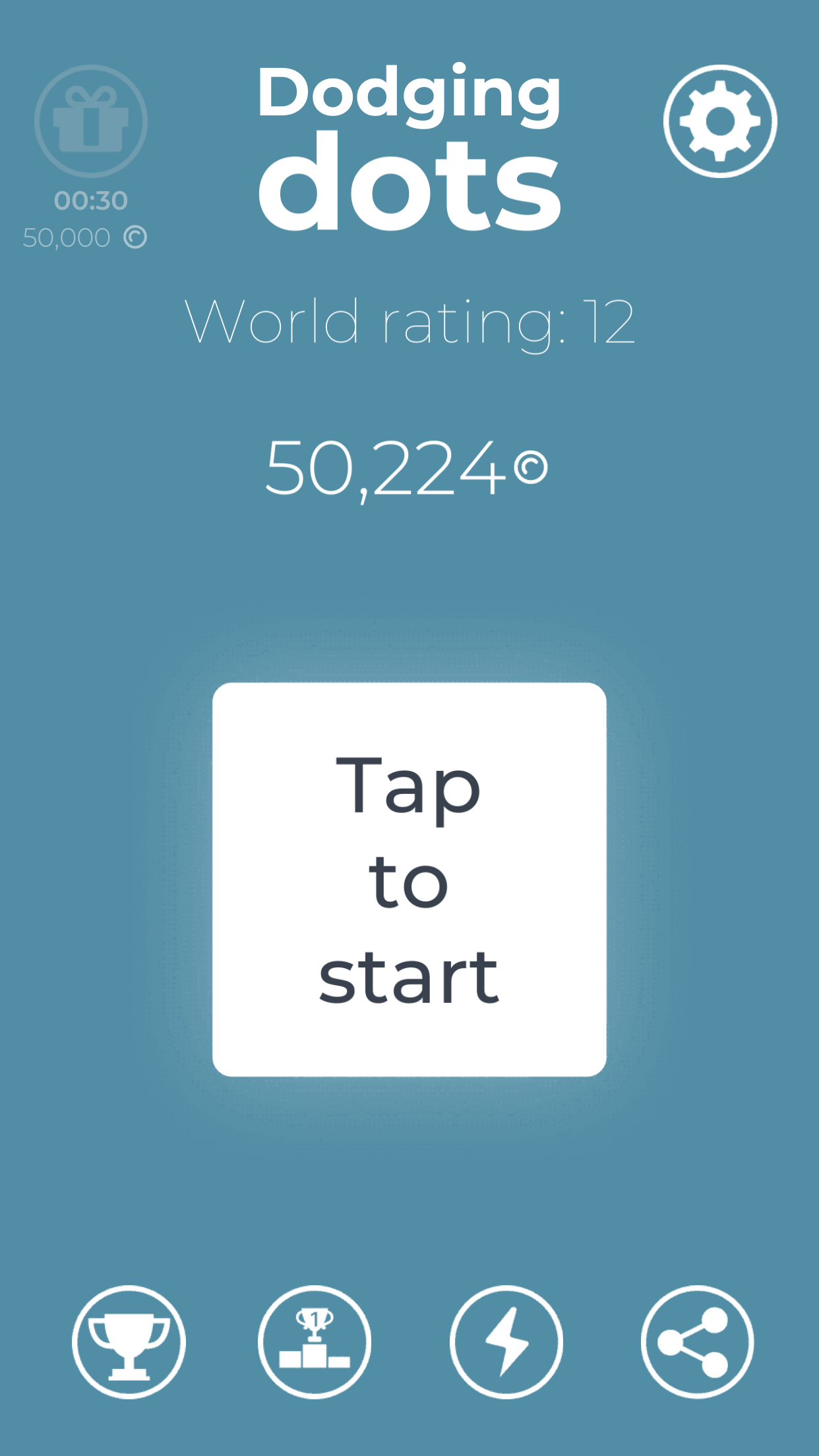Open the leaderboard podium icon
Screen dimensions: 819x1456
tap(315, 1342)
